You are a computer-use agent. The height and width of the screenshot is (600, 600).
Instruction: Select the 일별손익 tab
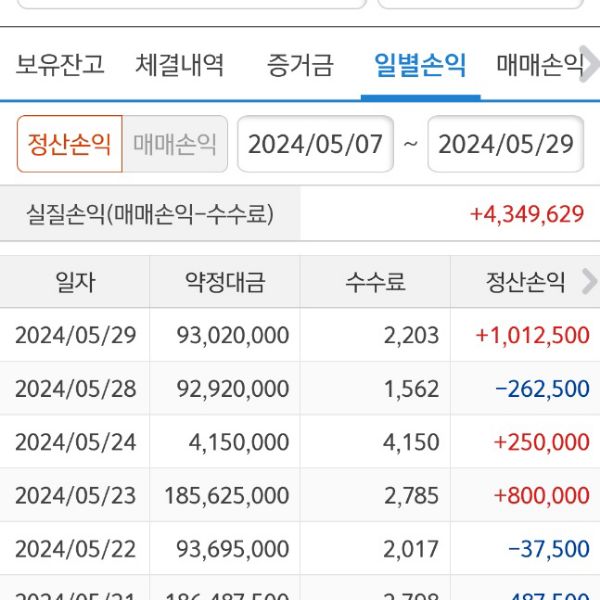click(x=420, y=67)
